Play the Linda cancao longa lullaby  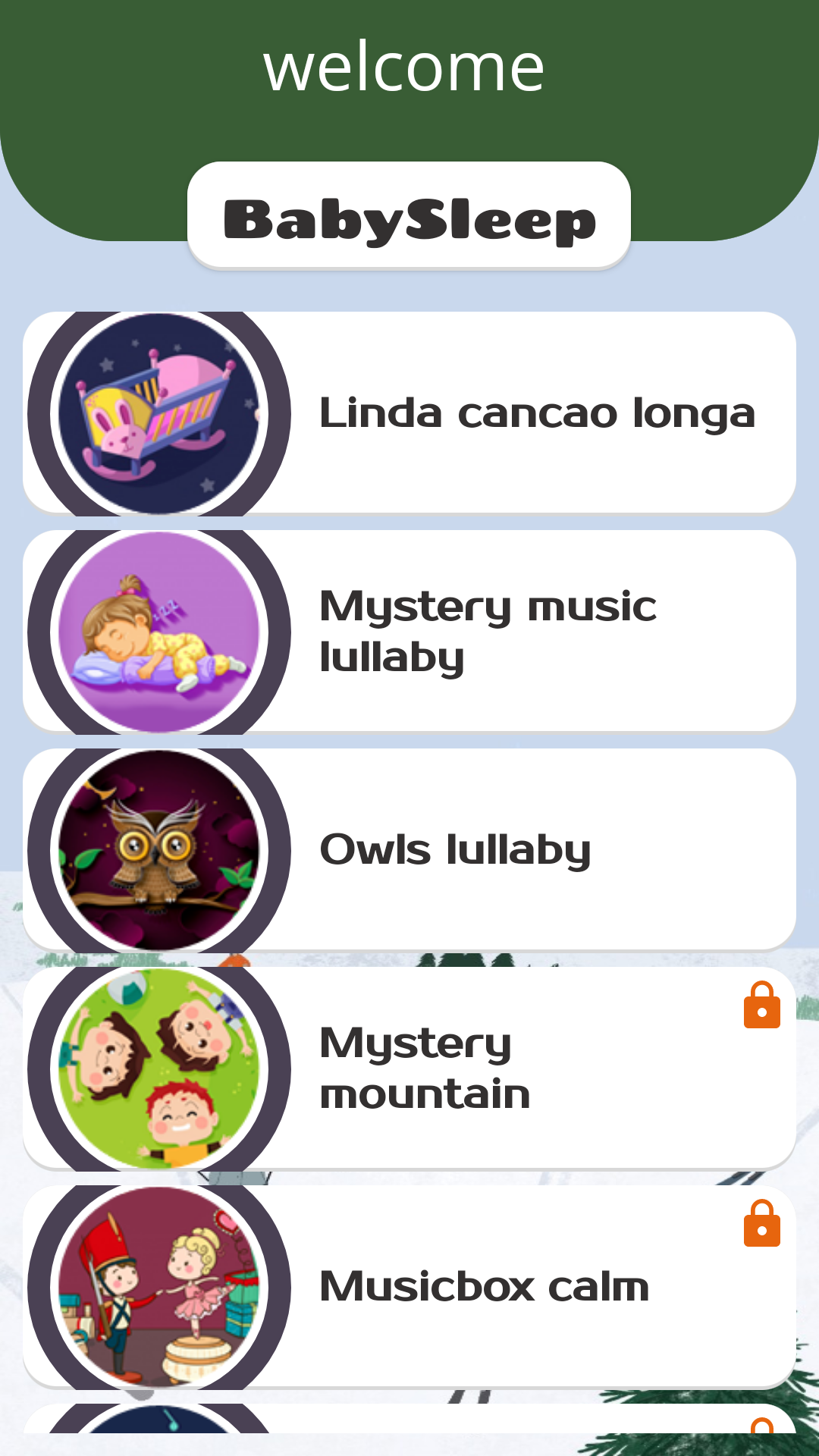pyautogui.click(x=409, y=413)
